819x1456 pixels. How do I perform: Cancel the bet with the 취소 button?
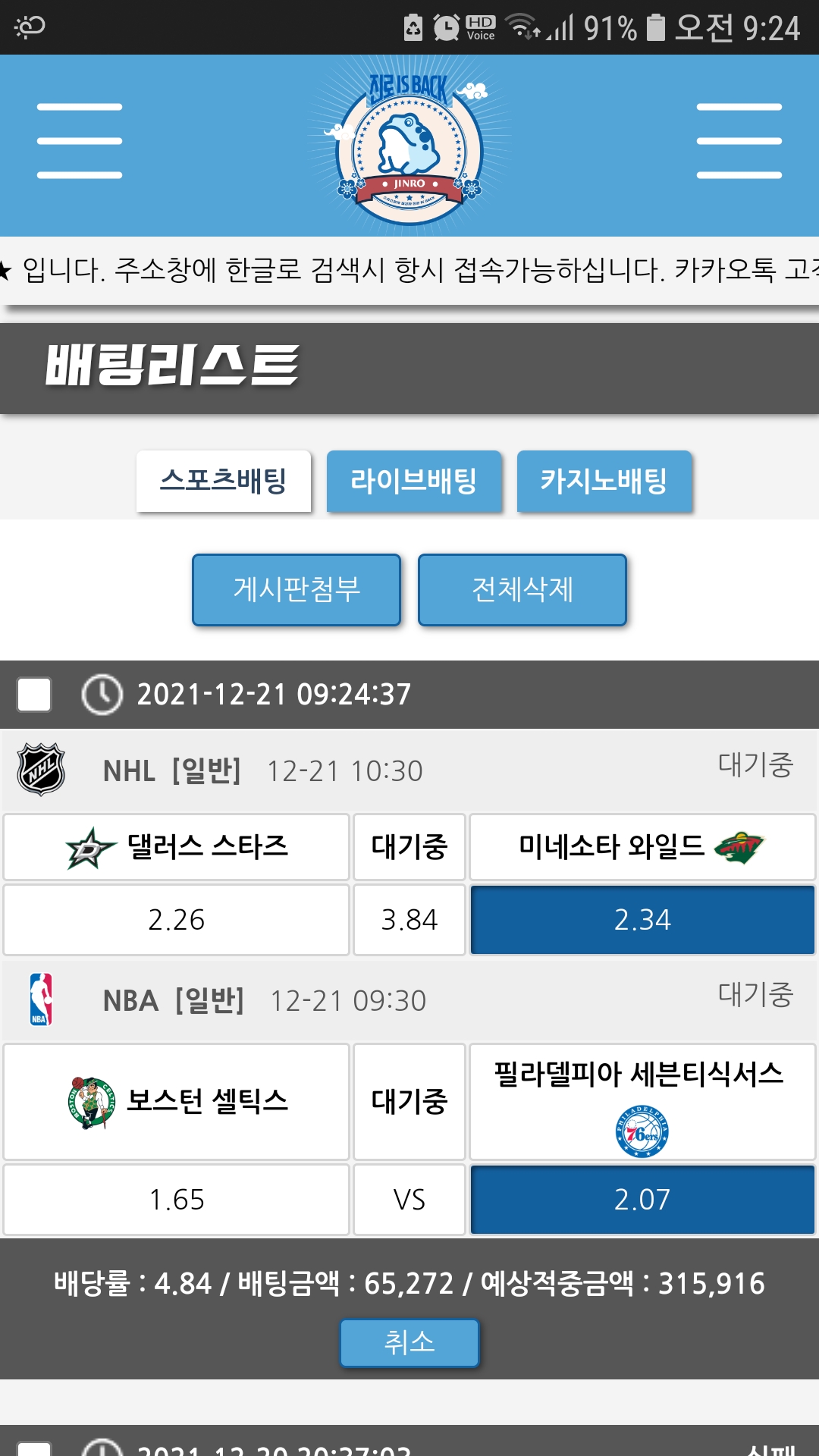click(x=409, y=1342)
